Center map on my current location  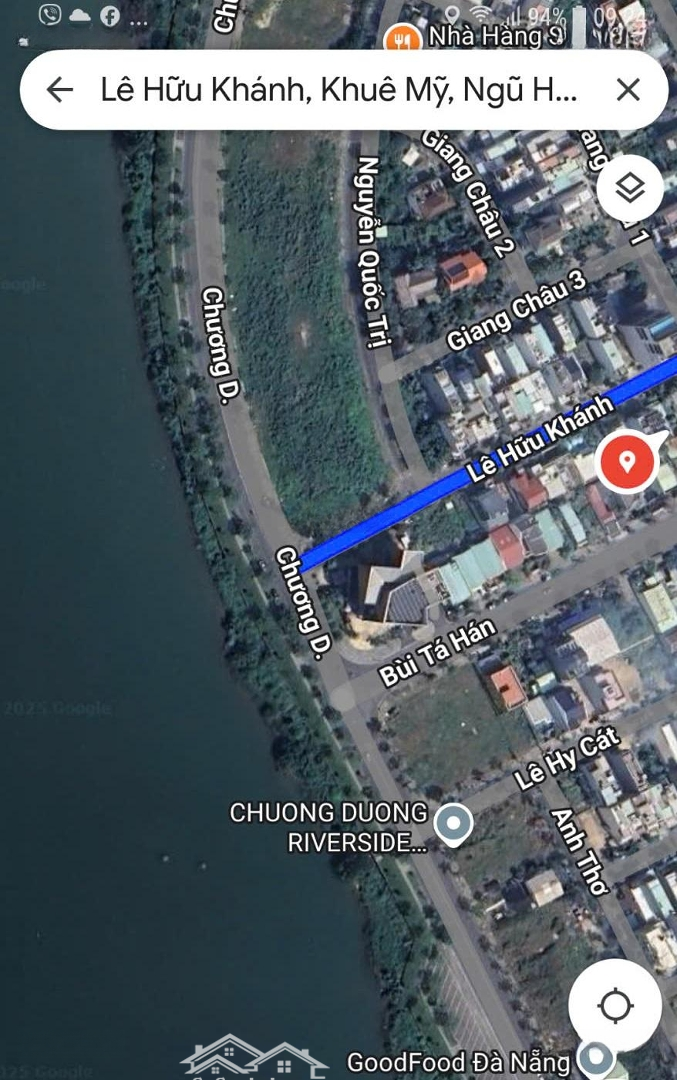click(615, 1005)
